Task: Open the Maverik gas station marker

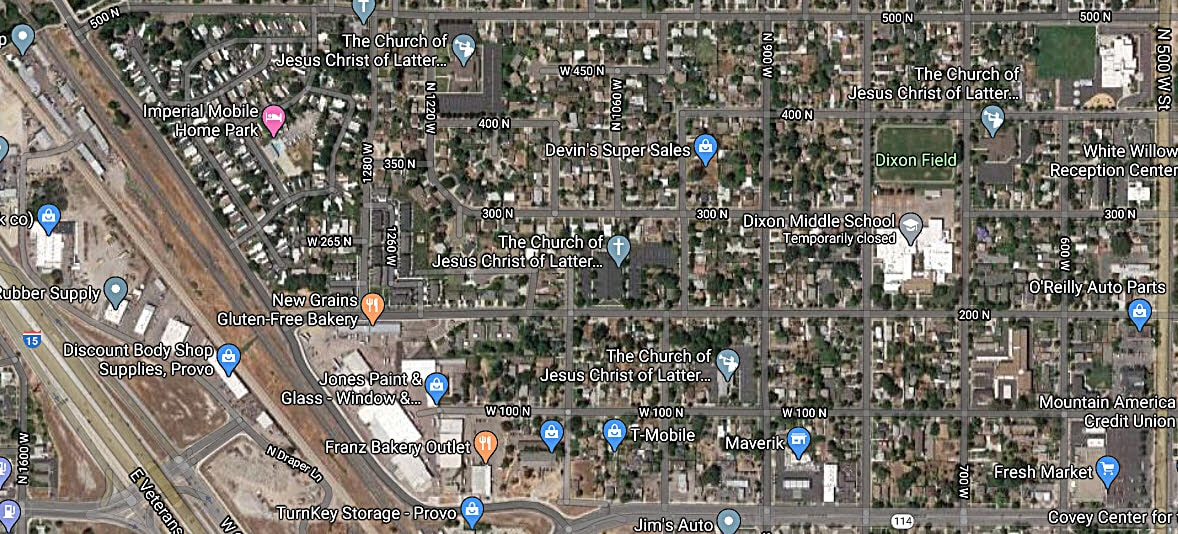Action: [x=798, y=438]
